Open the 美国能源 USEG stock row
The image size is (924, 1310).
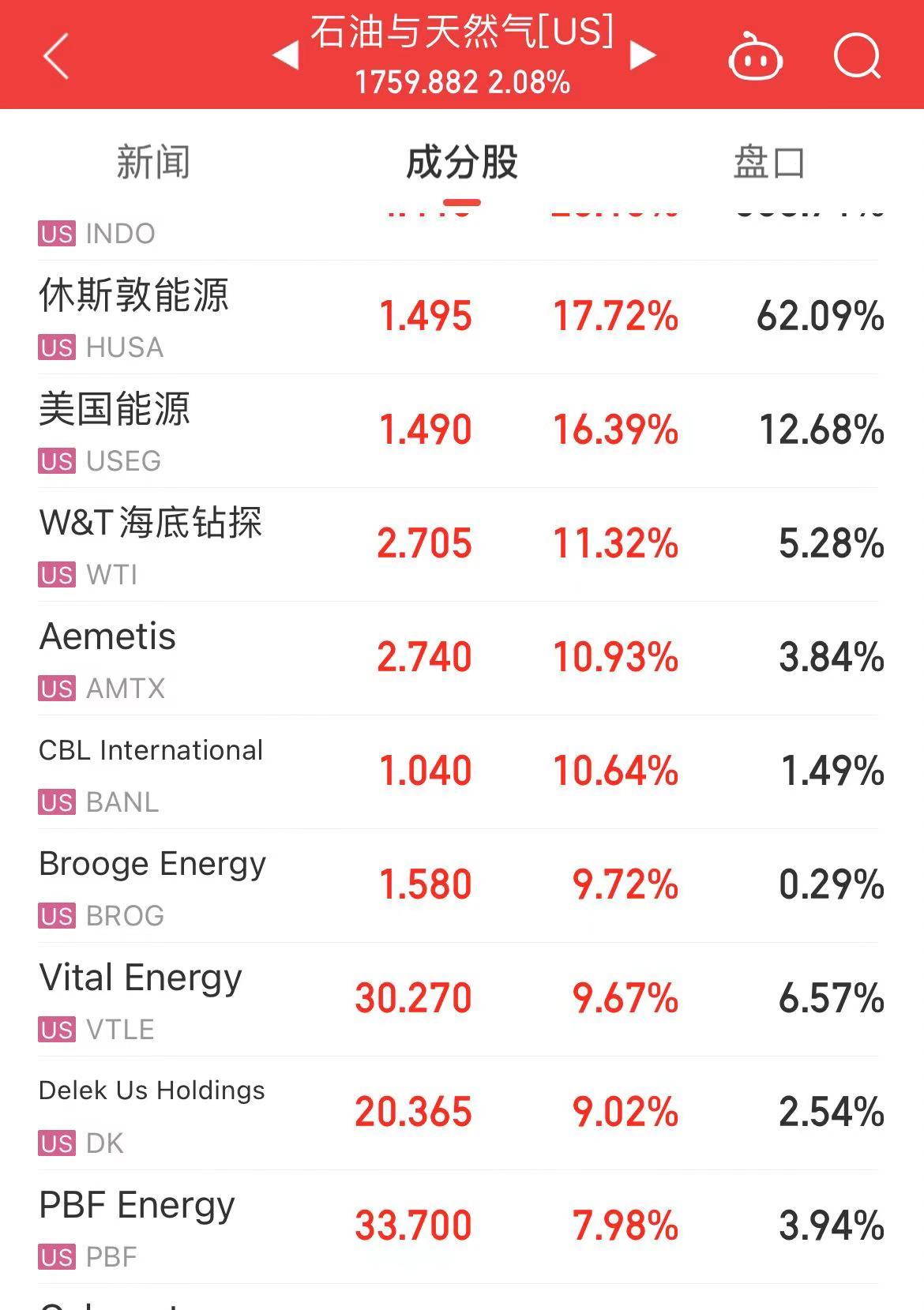[x=458, y=431]
